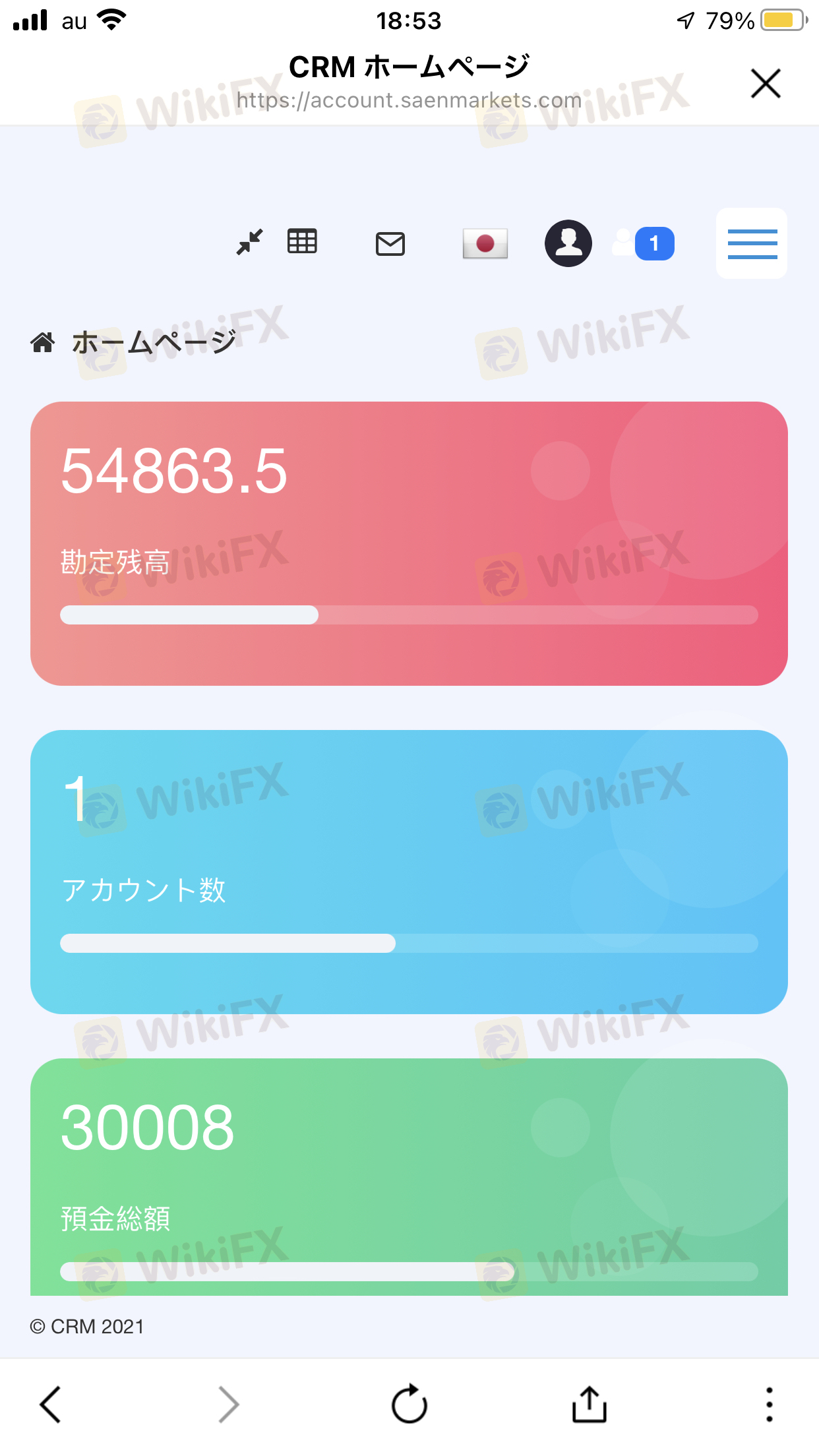The height and width of the screenshot is (1456, 819).
Task: Open the アカウント数 card
Action: 409,872
